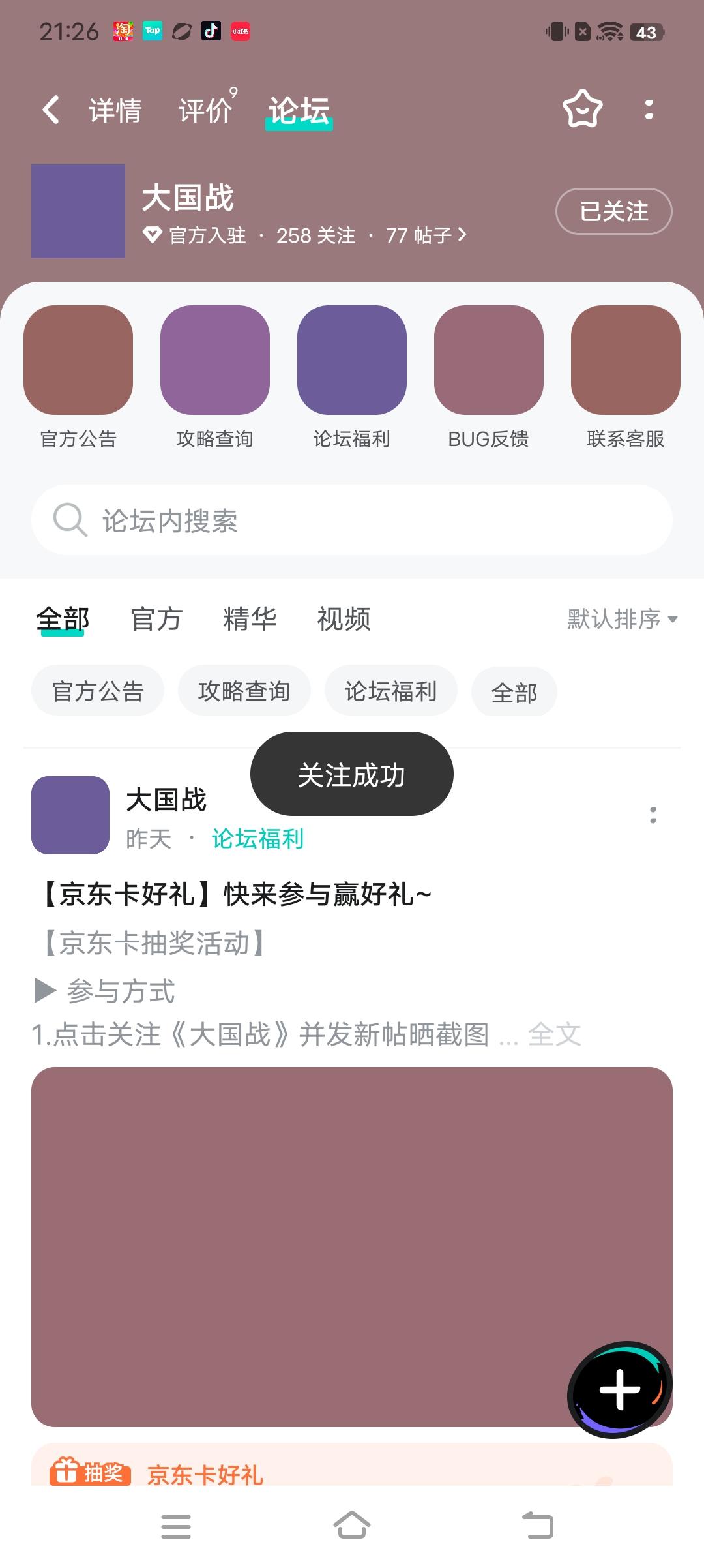Select the 攻略查询 chip
Viewport: 704px width, 1568px height.
(x=244, y=691)
